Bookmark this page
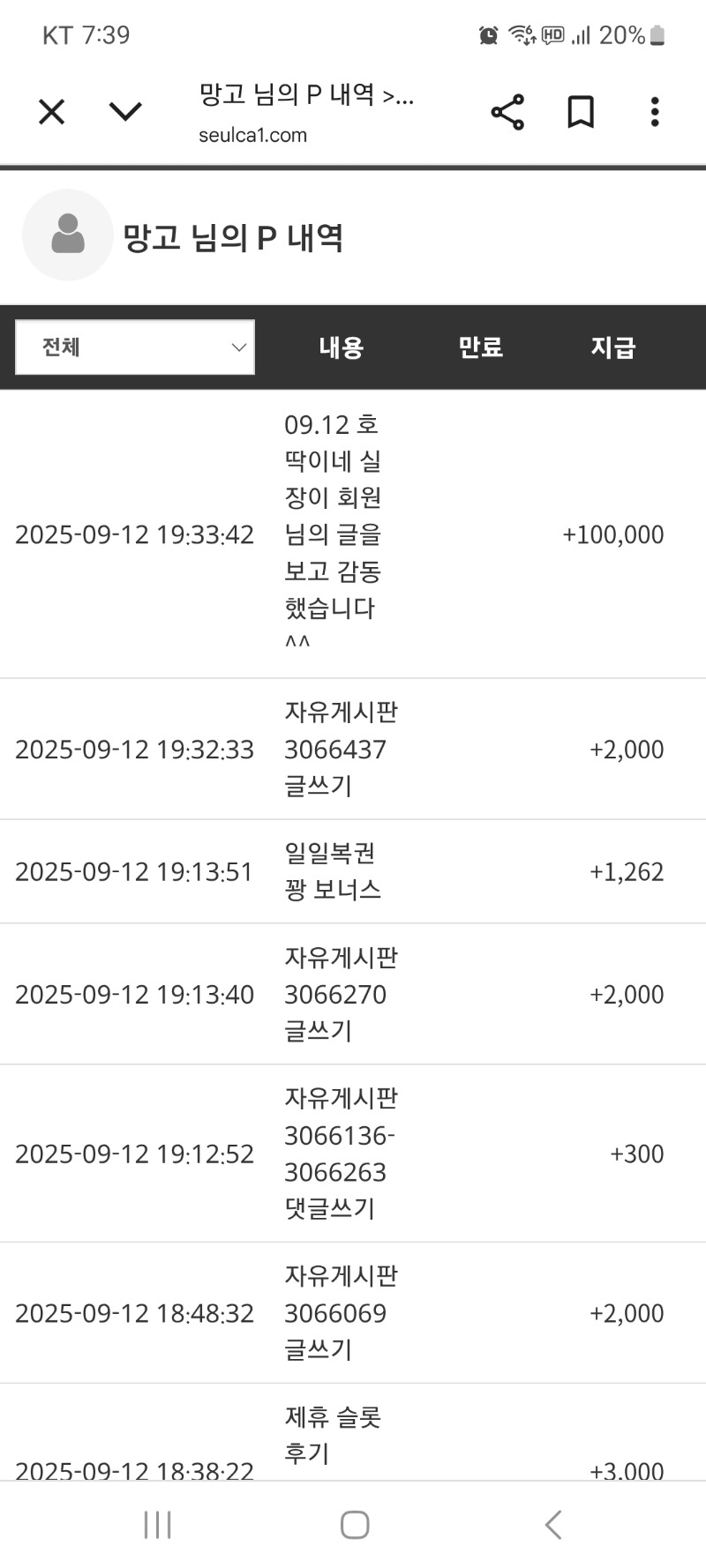Viewport: 706px width, 1568px height. (x=581, y=112)
